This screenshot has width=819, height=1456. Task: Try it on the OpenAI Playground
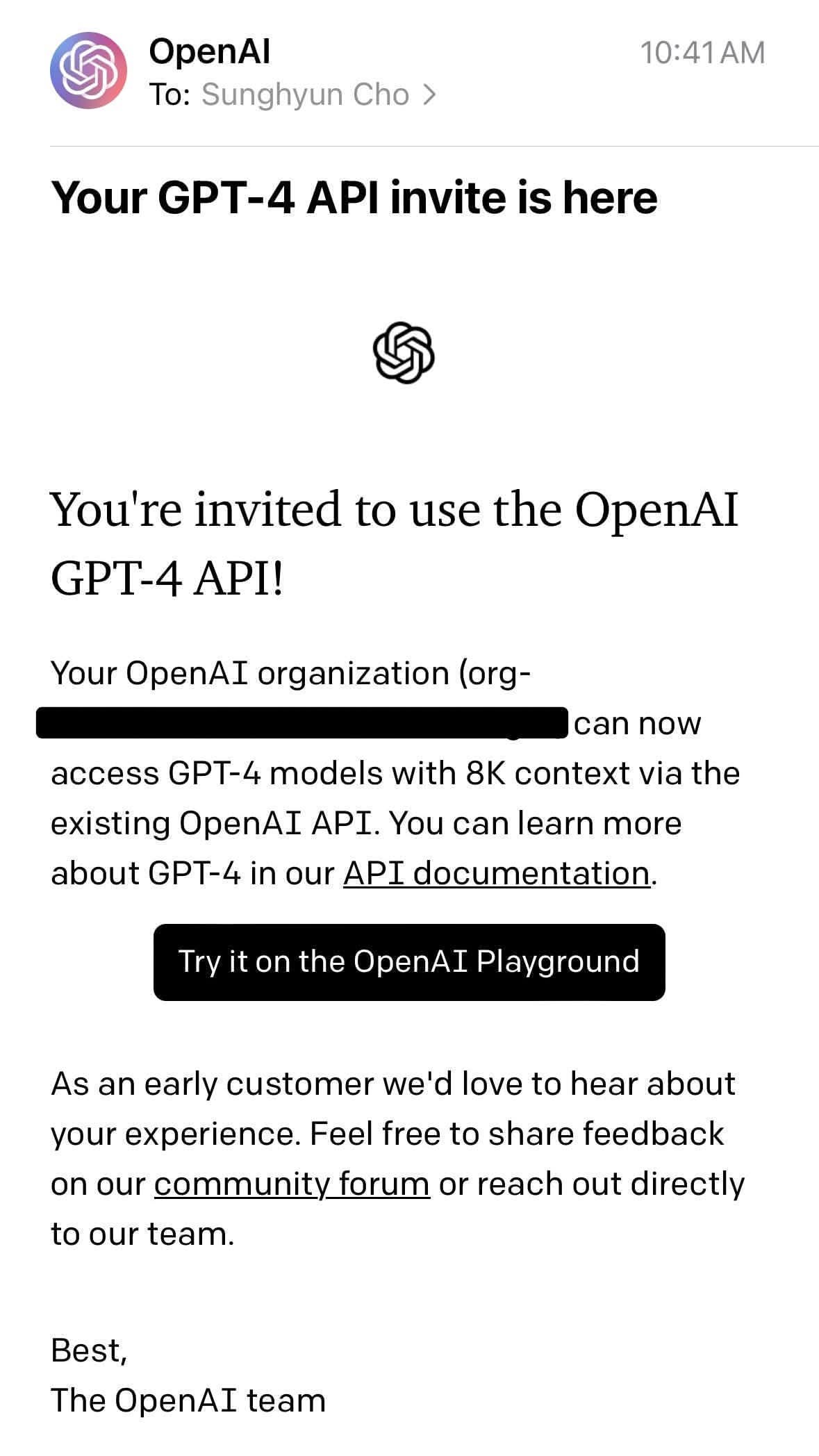[x=409, y=962]
